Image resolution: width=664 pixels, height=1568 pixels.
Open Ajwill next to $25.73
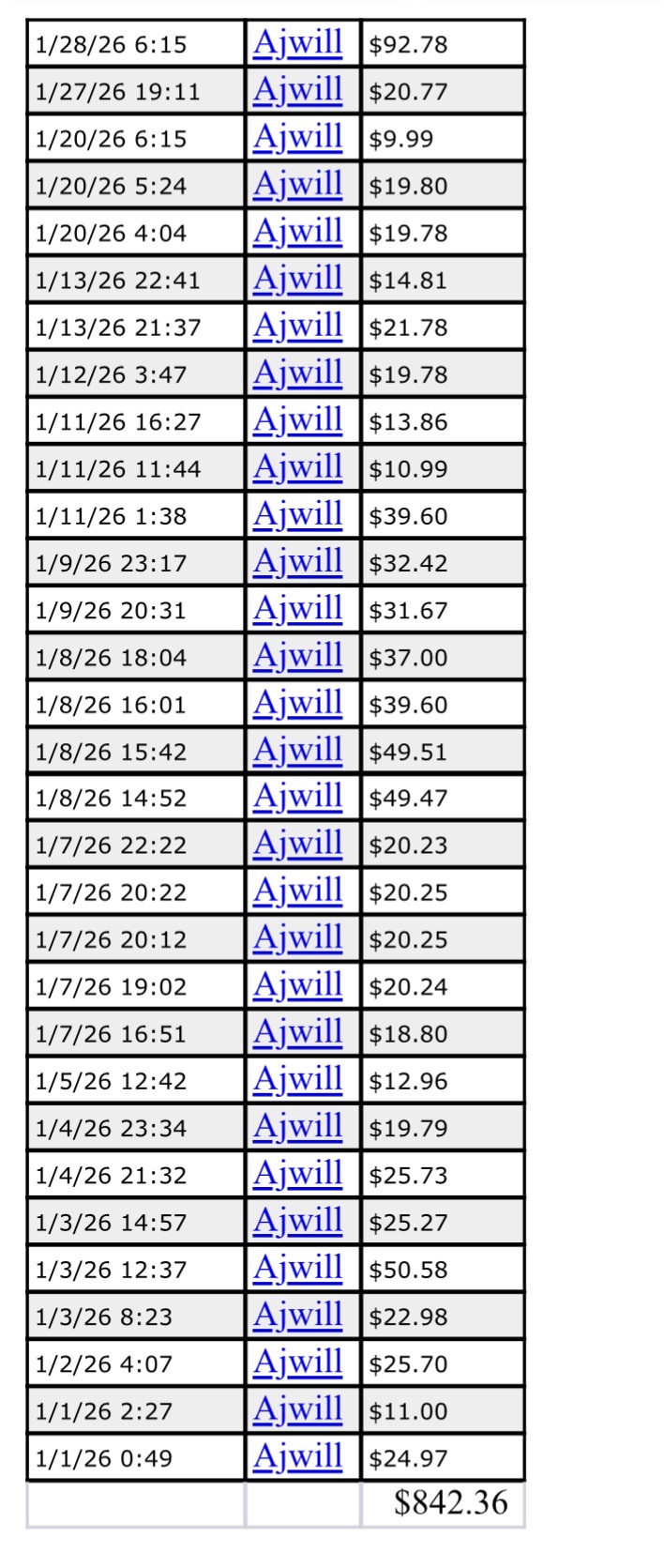[298, 1173]
